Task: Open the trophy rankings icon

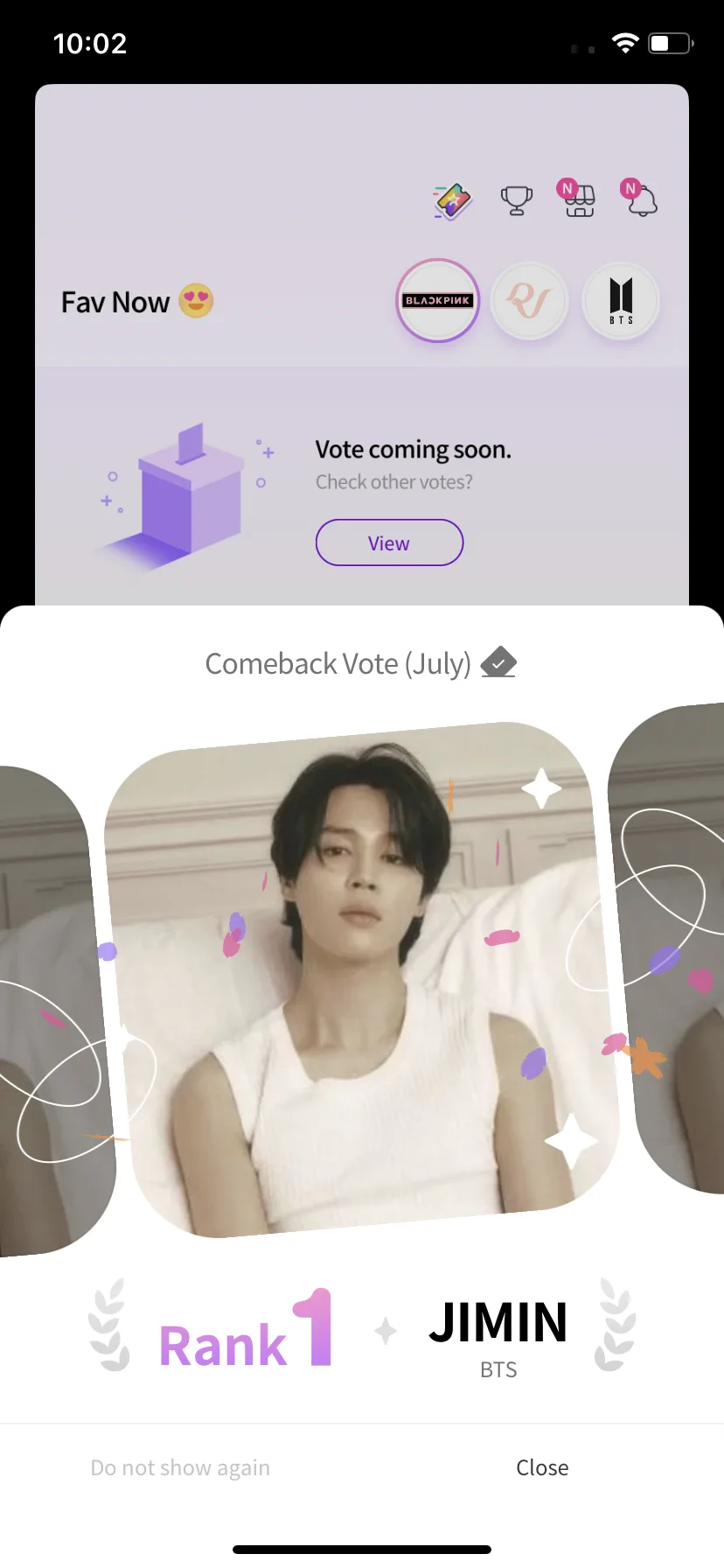Action: tap(516, 201)
